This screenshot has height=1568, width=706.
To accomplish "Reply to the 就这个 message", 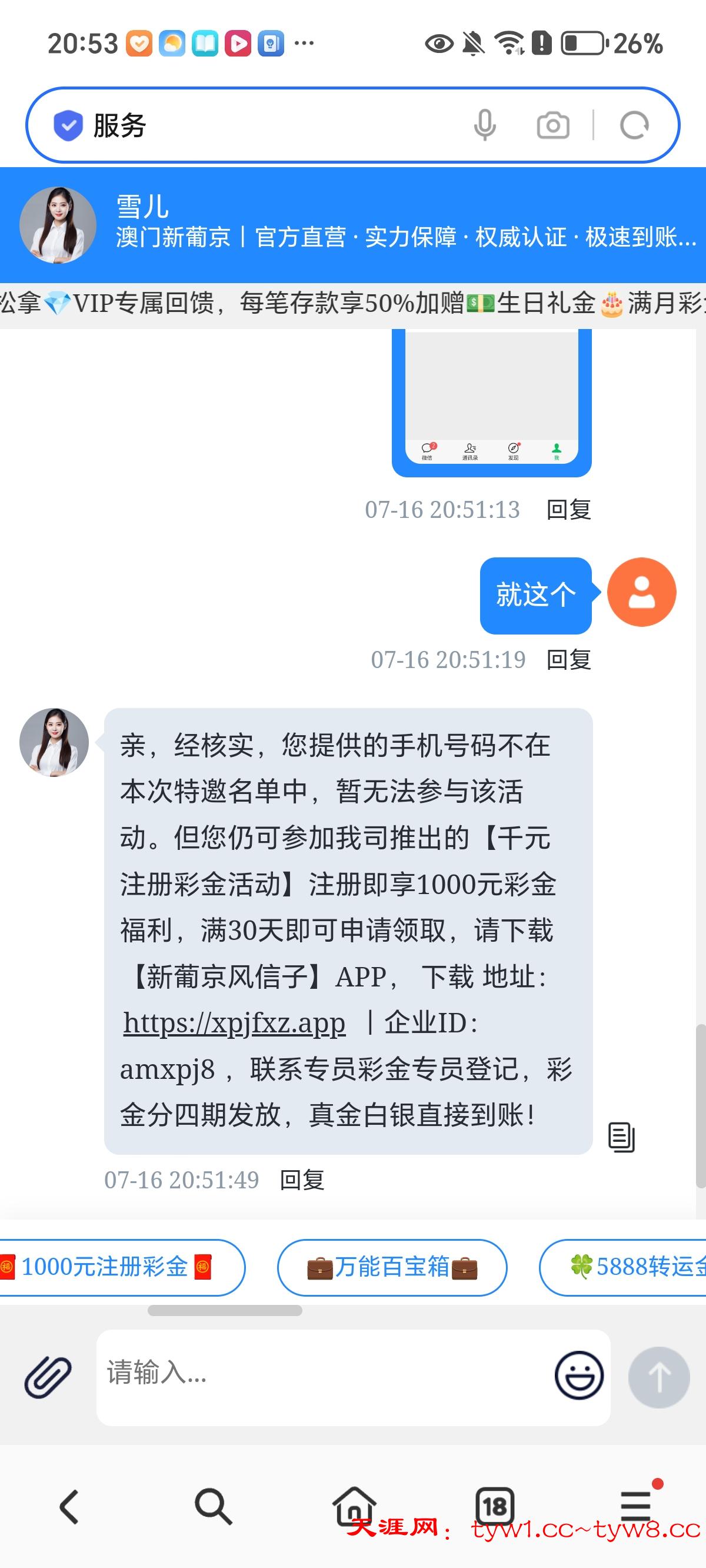I will (568, 659).
